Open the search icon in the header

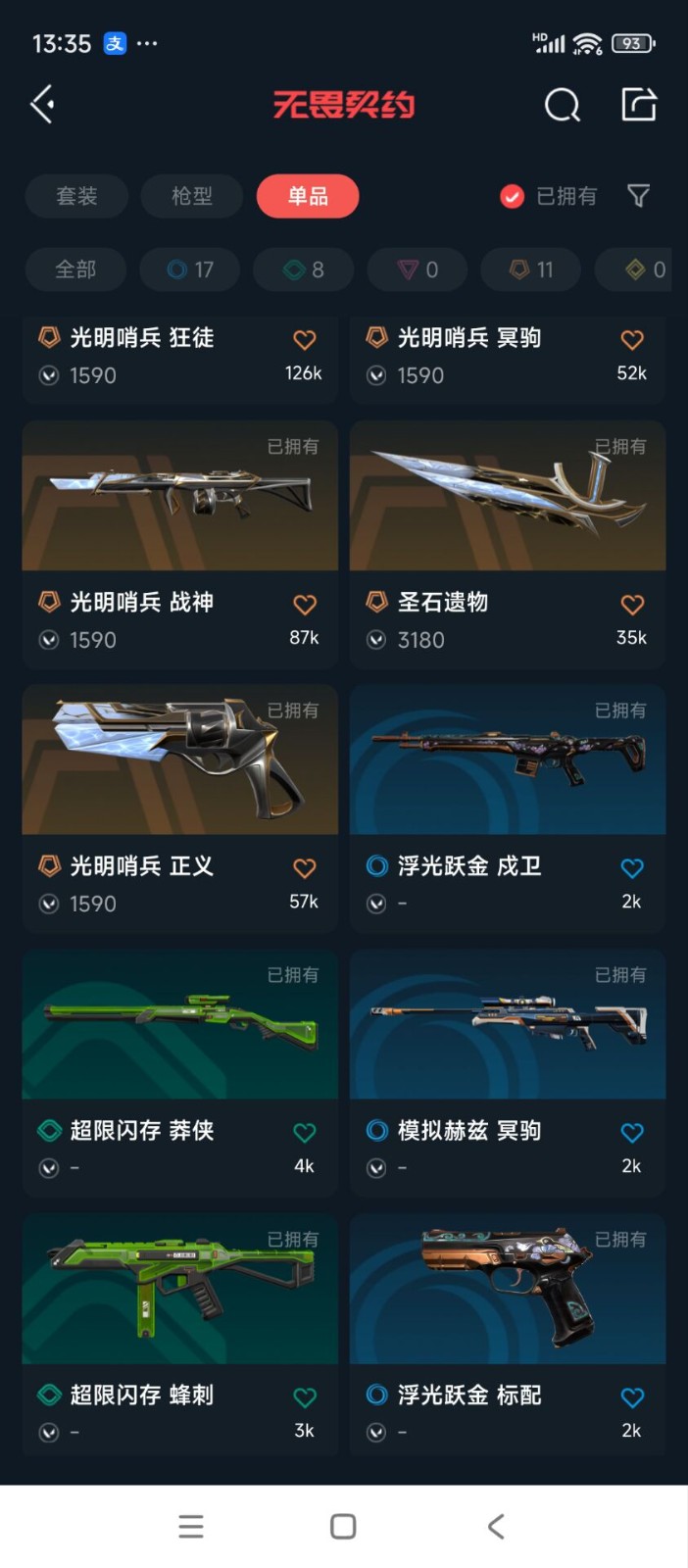tap(562, 104)
